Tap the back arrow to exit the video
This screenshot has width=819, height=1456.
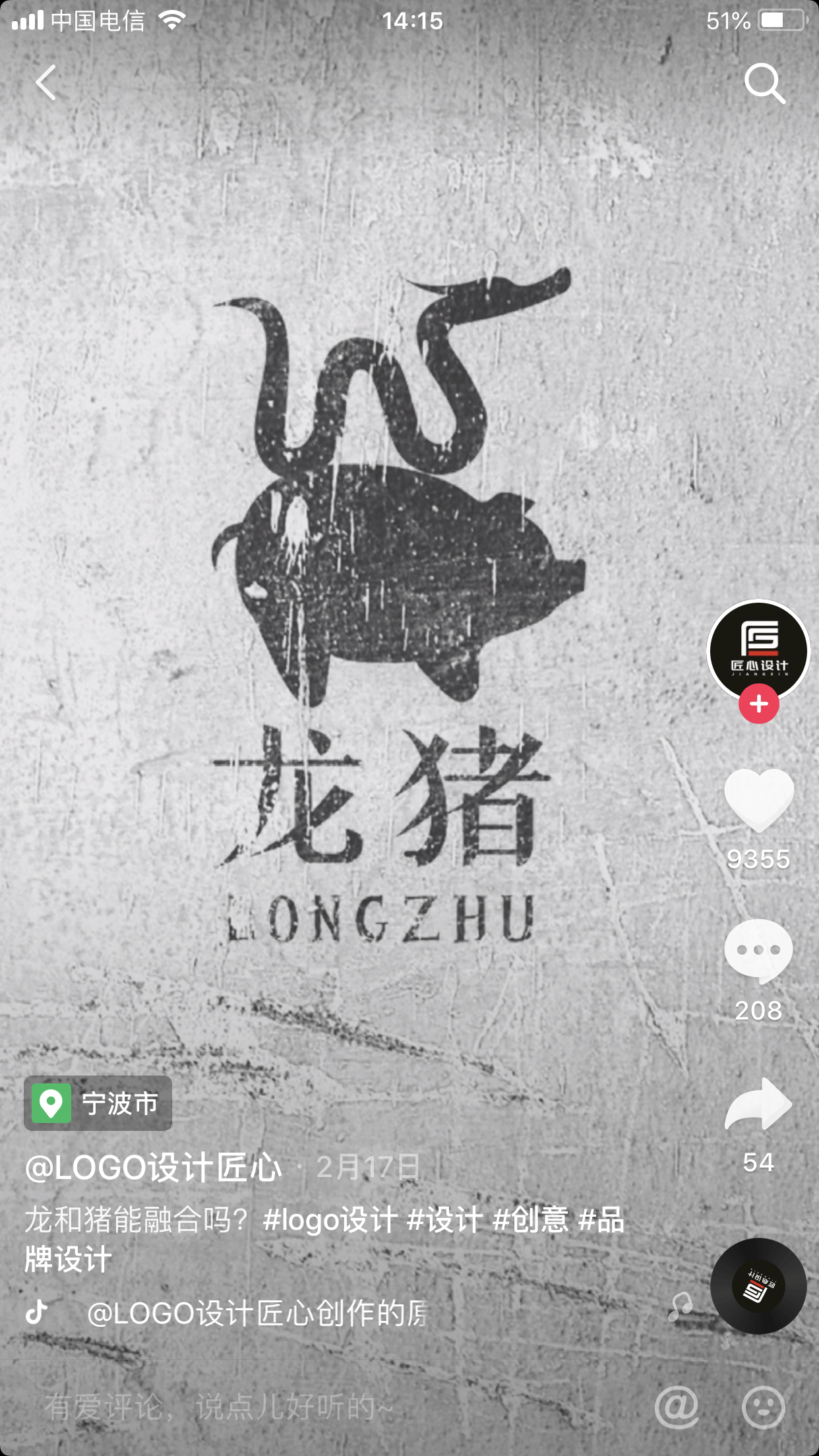[x=45, y=84]
